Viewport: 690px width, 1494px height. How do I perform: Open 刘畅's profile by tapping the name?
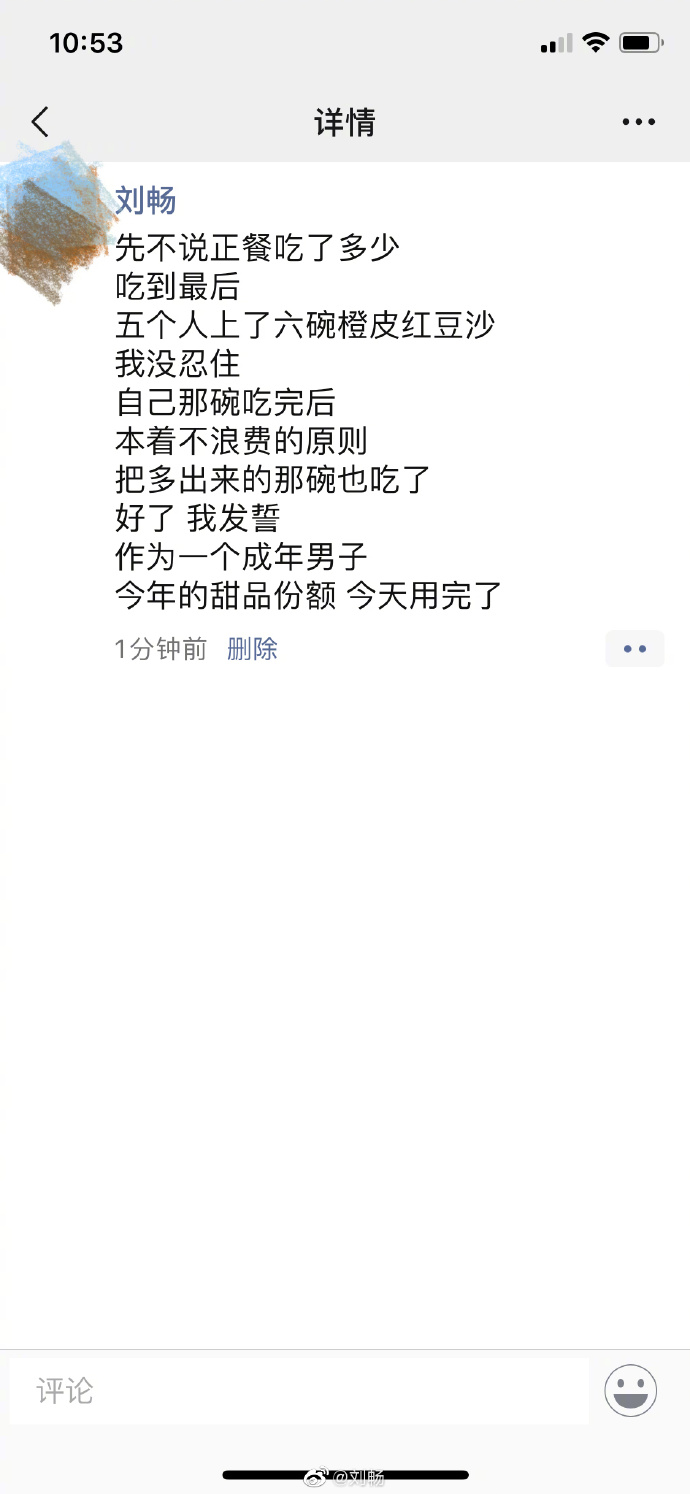[x=146, y=200]
